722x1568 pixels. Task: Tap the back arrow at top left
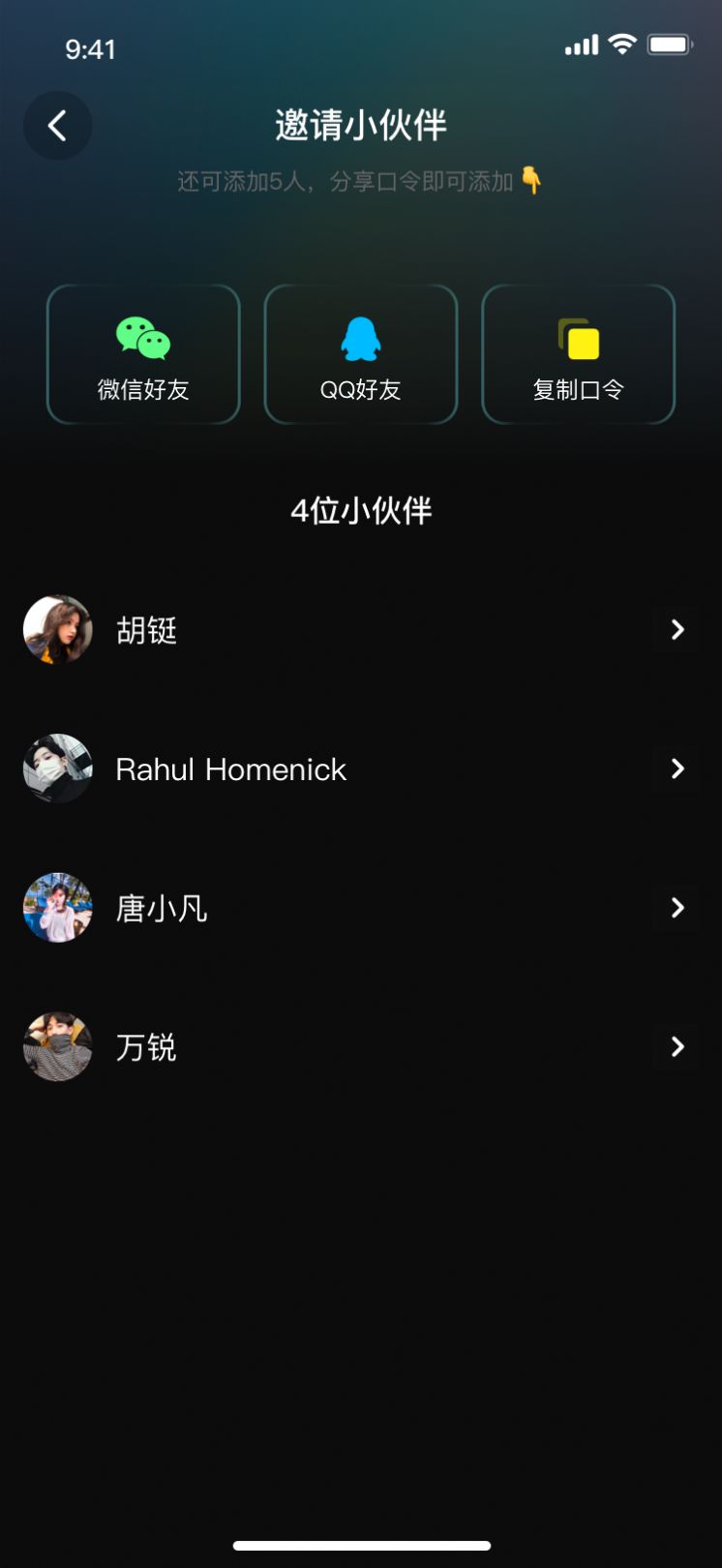(x=57, y=126)
